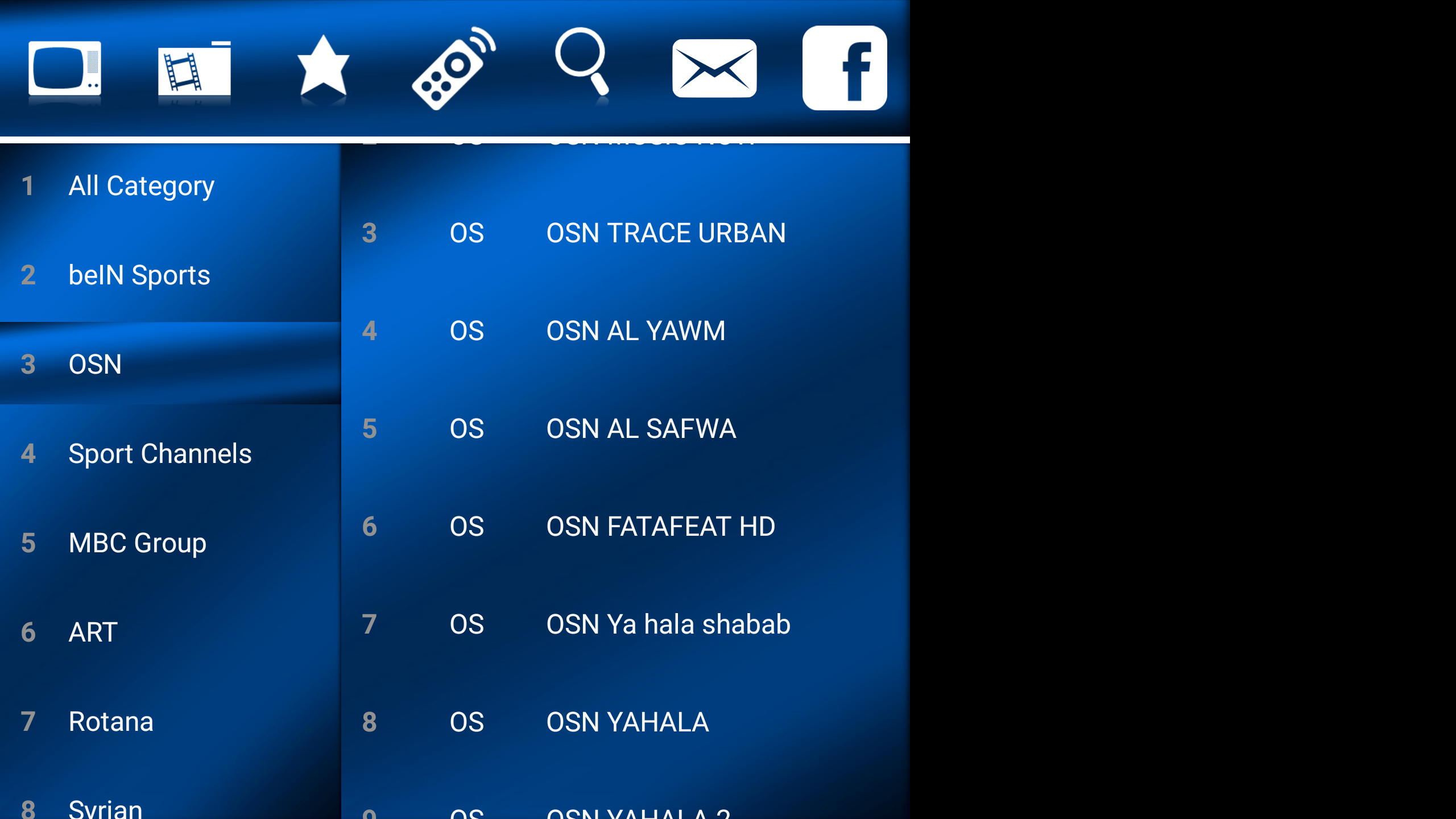Open the Facebook page icon
The image size is (1456, 819).
point(845,68)
